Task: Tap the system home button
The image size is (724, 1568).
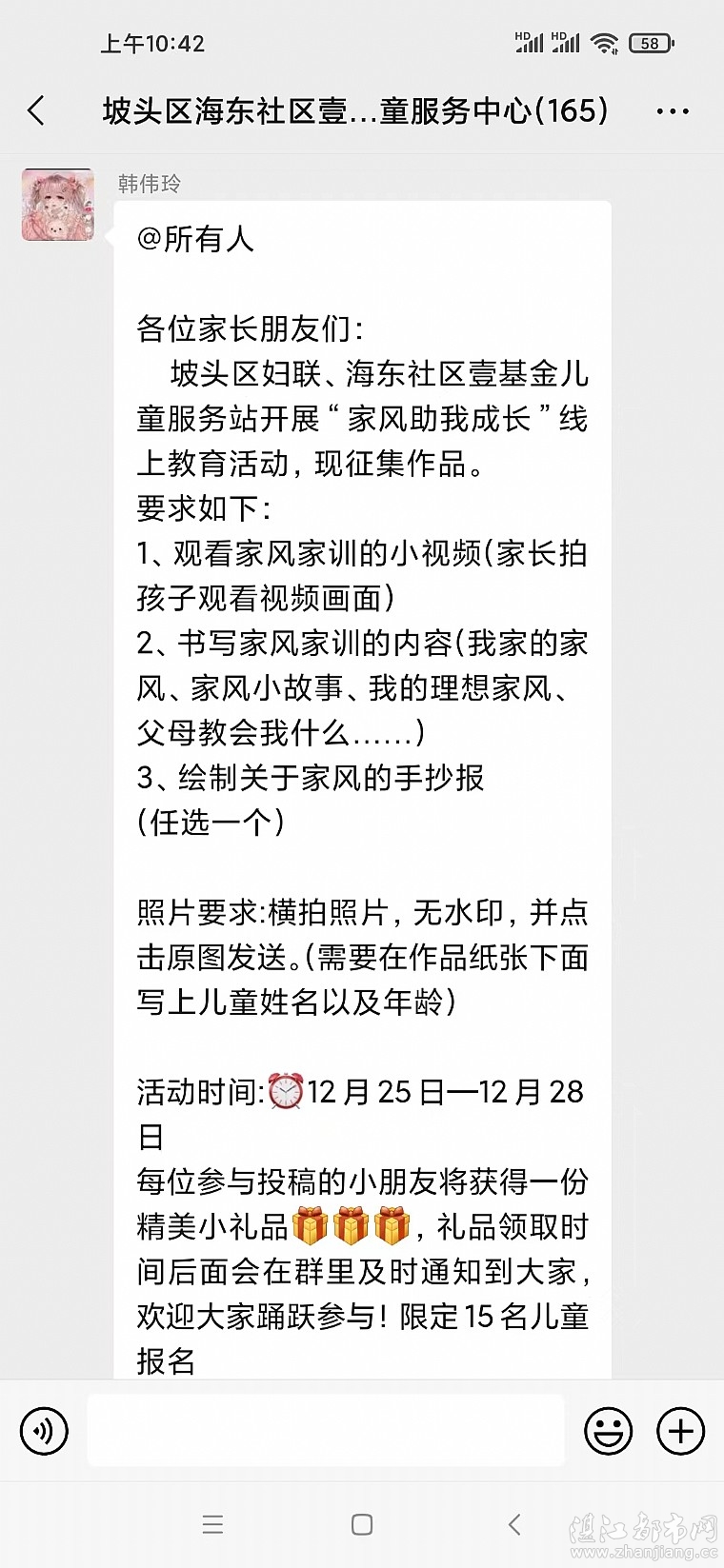Action: click(362, 1525)
